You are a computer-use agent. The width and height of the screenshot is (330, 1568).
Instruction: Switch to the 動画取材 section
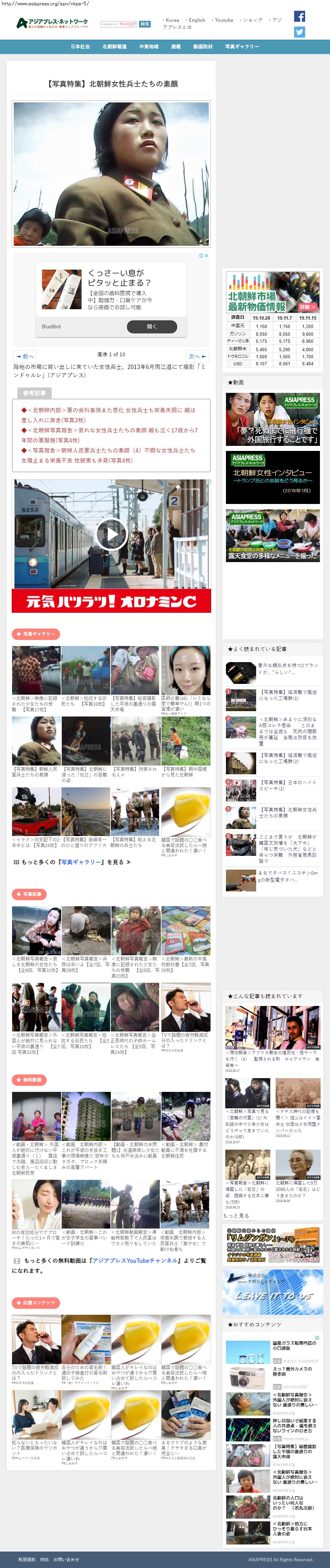click(x=203, y=46)
